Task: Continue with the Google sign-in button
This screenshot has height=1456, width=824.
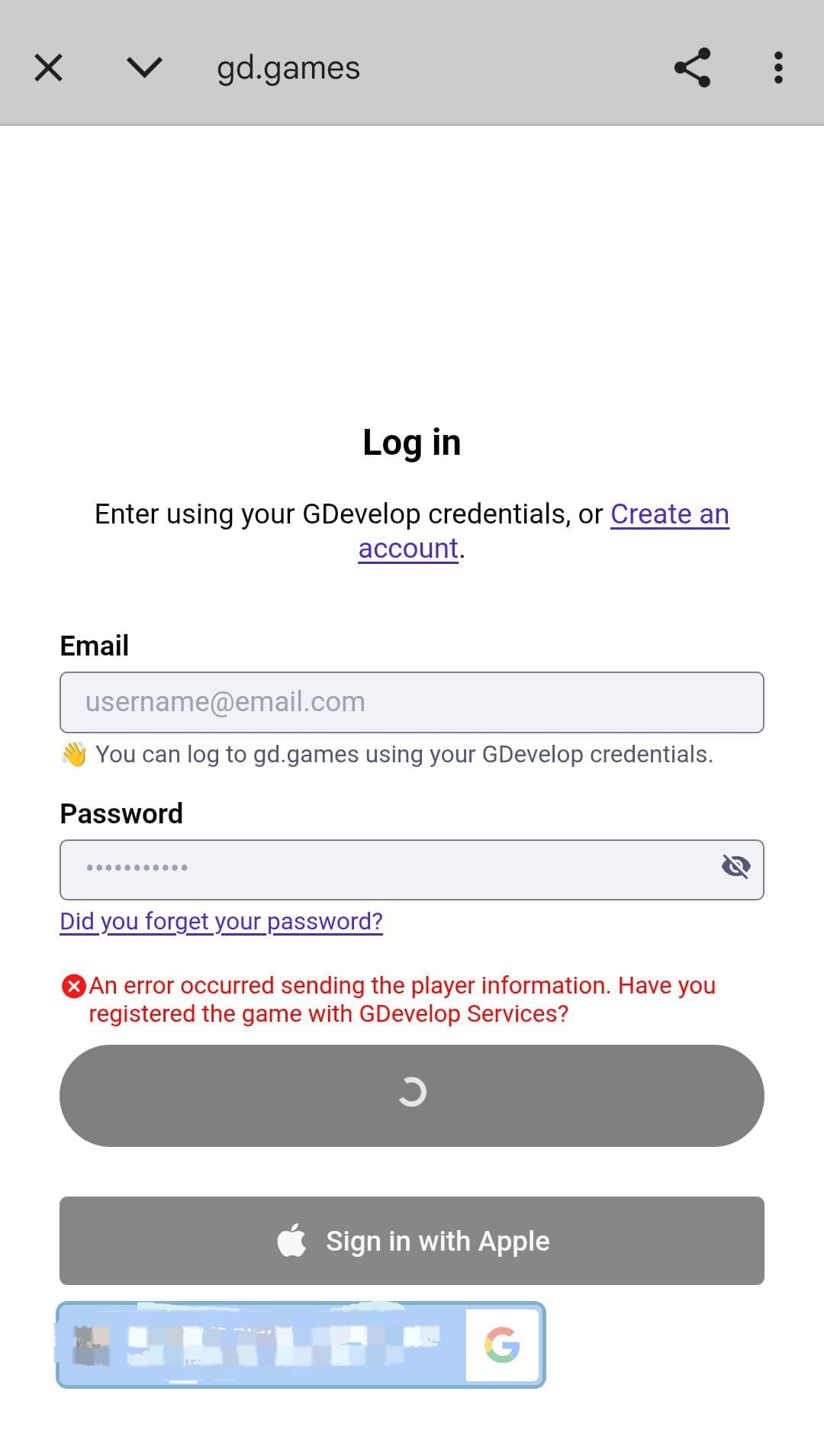Action: [x=301, y=1345]
